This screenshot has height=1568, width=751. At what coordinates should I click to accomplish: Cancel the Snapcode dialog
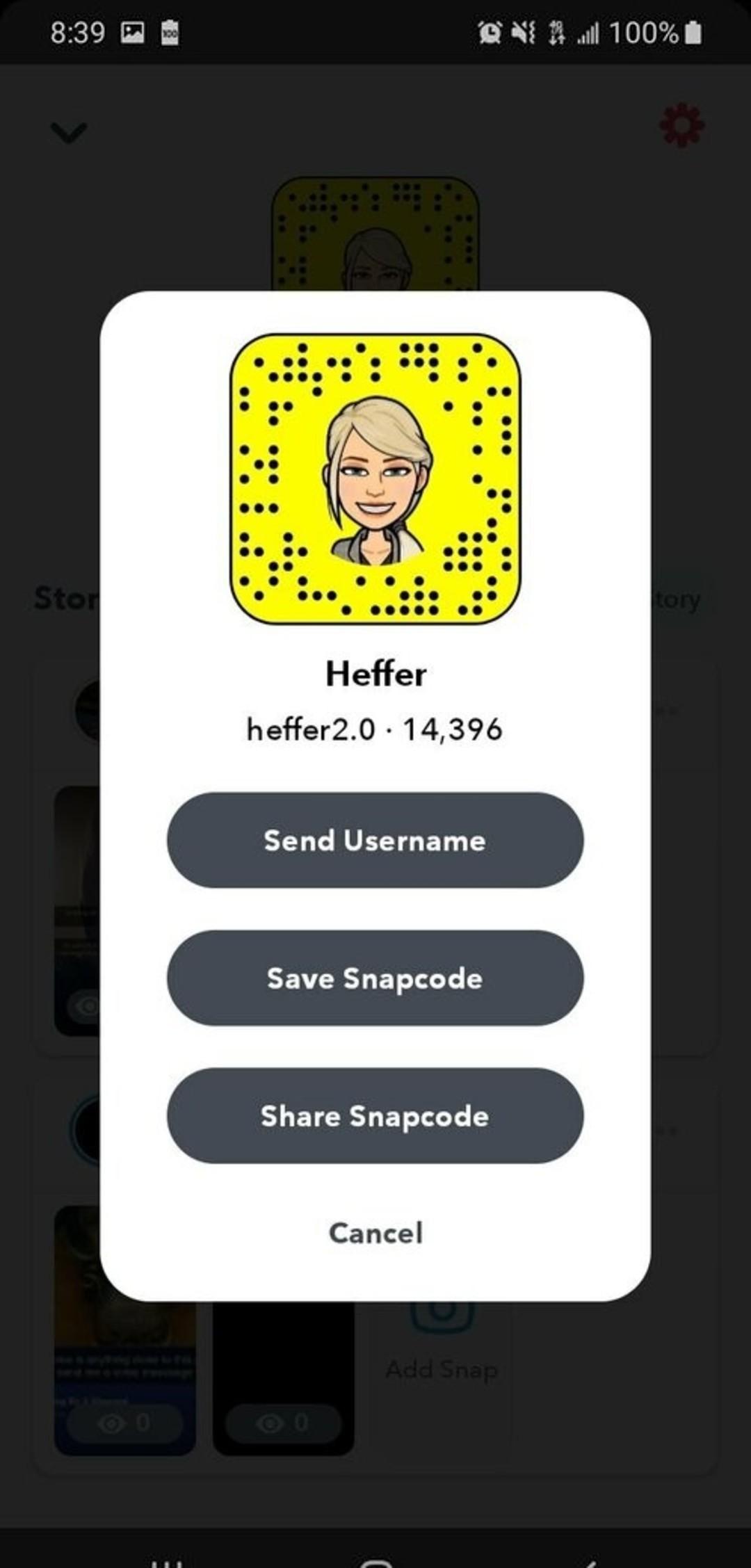tap(375, 1233)
